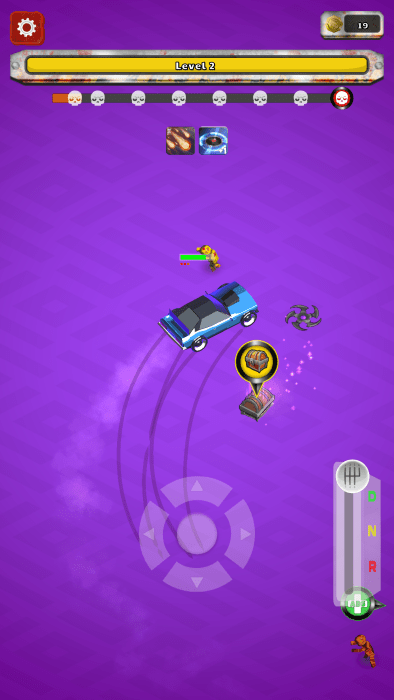Select the N neutral gear
394x700 pixels.
[x=372, y=531]
